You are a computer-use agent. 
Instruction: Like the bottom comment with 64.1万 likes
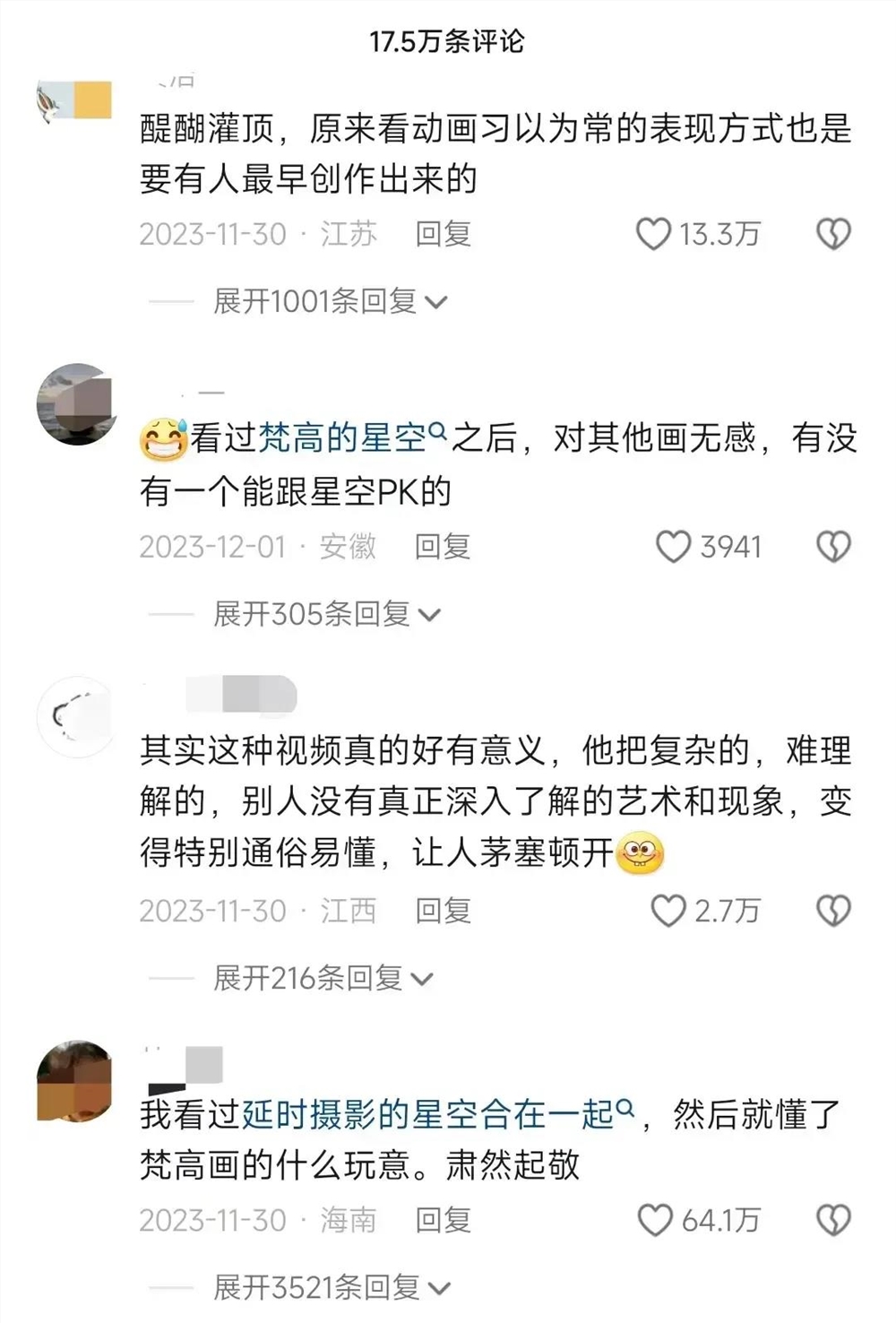point(657,1219)
